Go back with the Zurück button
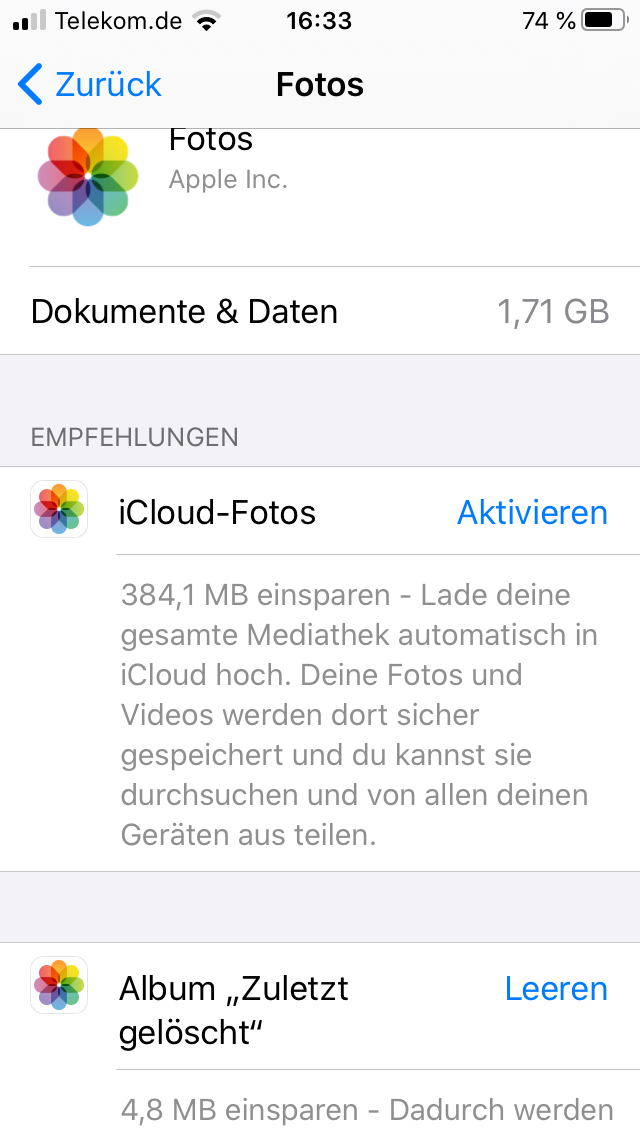This screenshot has height=1136, width=640. [89, 84]
